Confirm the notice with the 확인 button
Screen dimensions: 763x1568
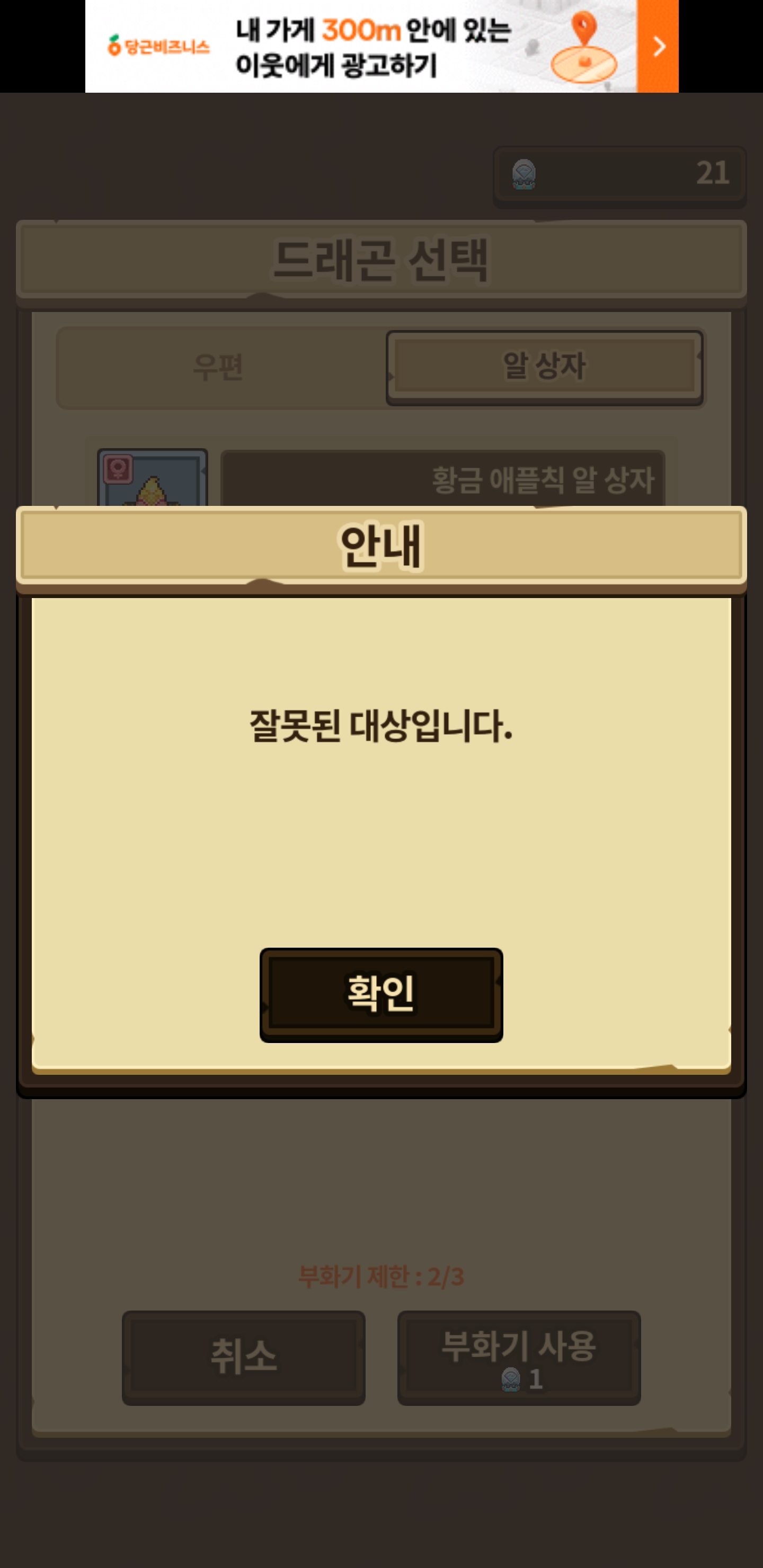coord(381,995)
